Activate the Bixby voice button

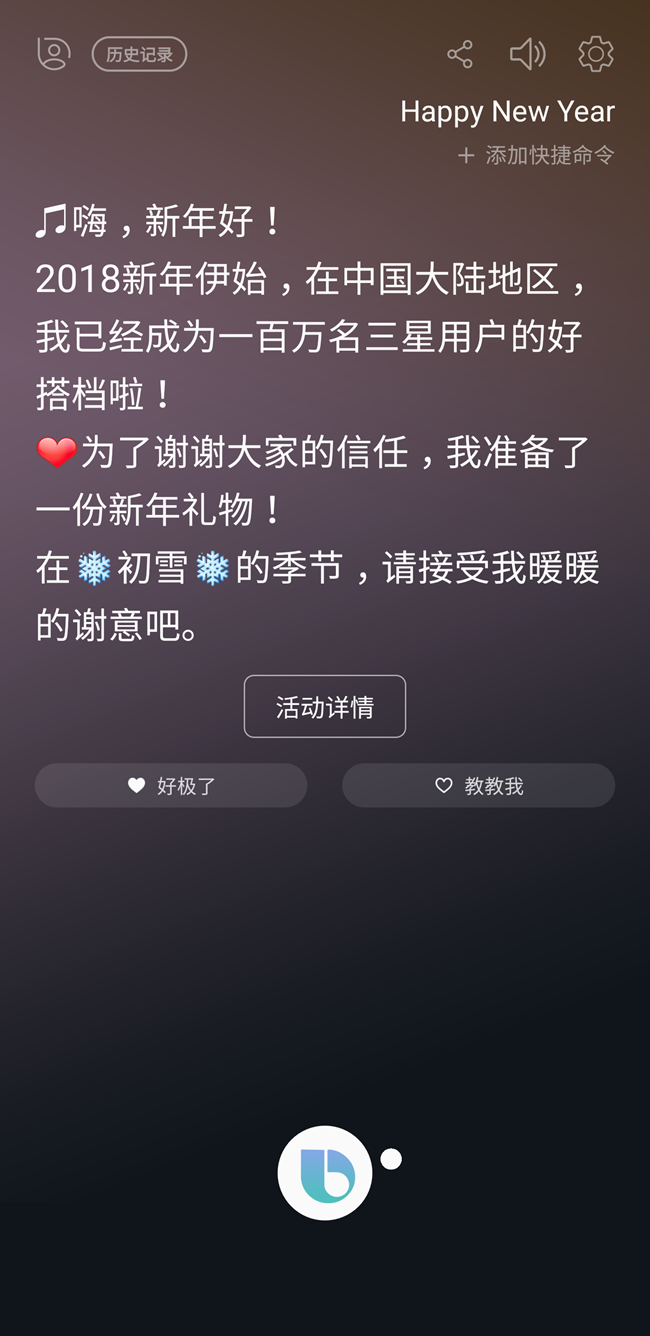325,1173
